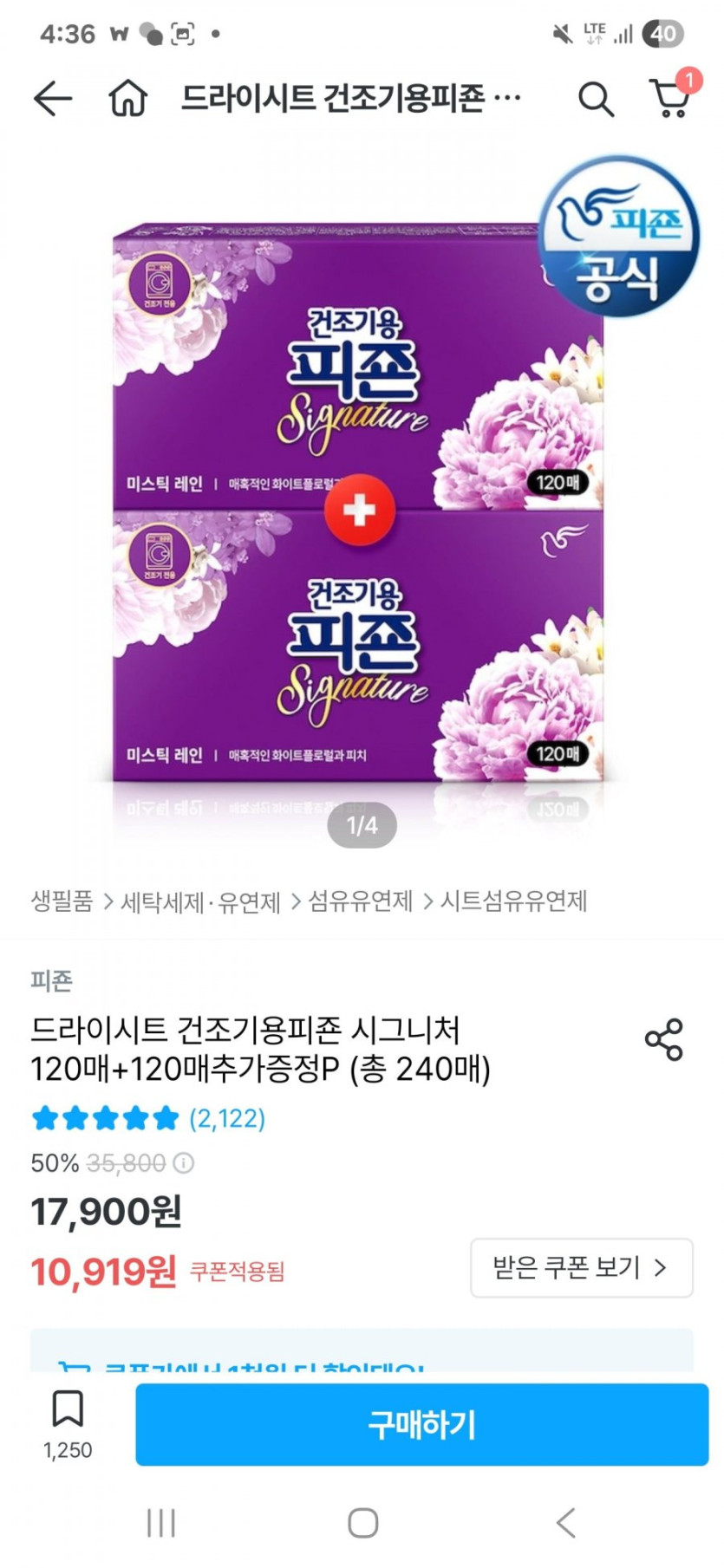Open the shopping cart
This screenshot has height=1568, width=724.
pyautogui.click(x=671, y=96)
